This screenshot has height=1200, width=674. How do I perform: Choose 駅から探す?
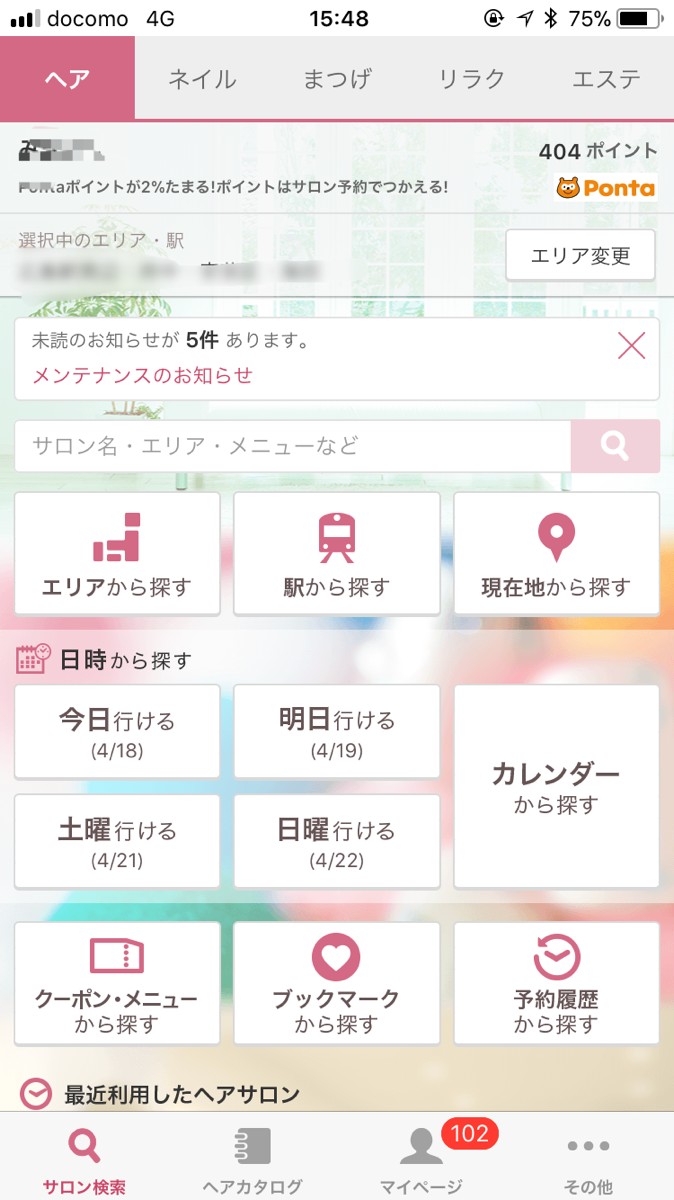click(x=336, y=554)
